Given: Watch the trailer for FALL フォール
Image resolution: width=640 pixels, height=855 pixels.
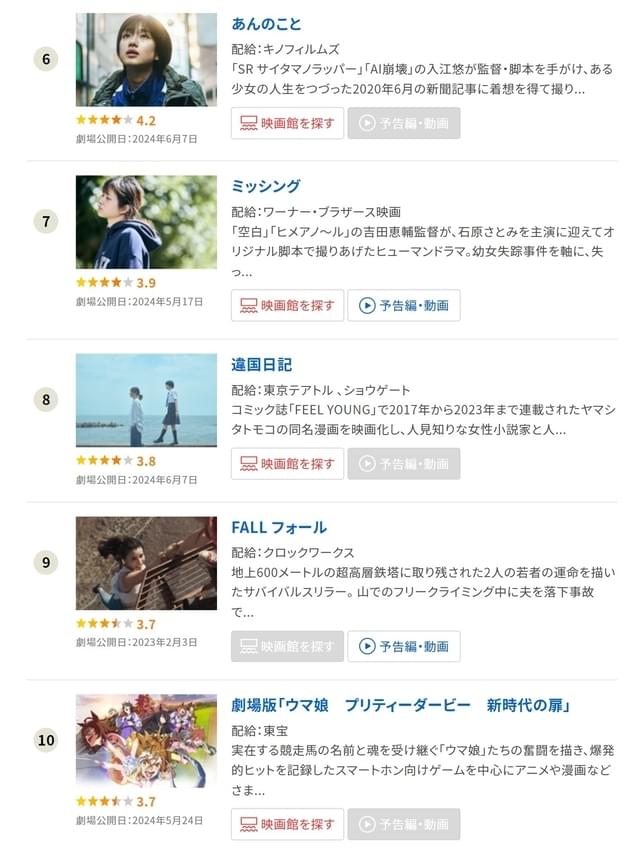Looking at the screenshot, I should coord(404,646).
